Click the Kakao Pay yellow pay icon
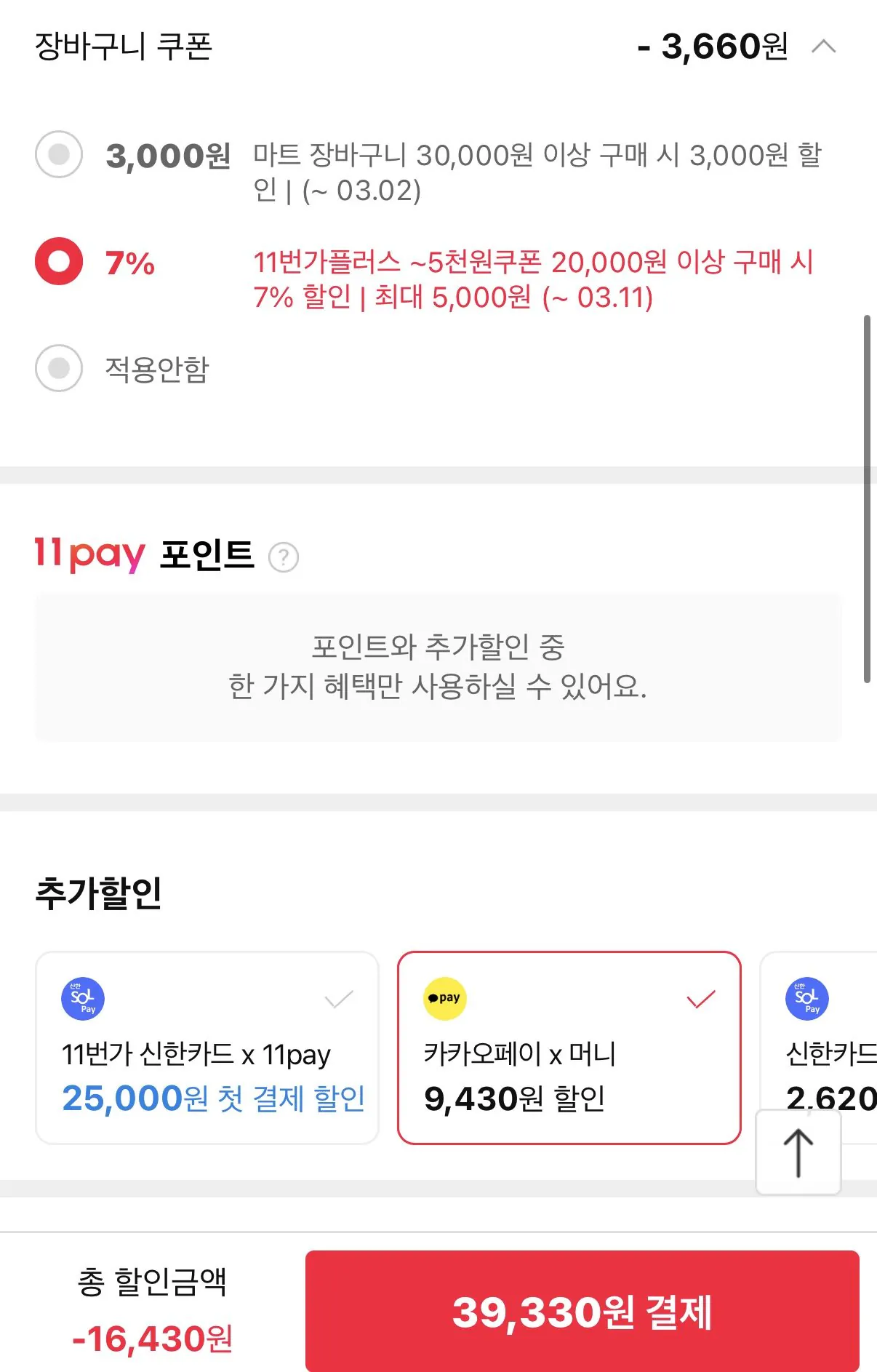Screen dimensions: 877x1372 (x=444, y=998)
